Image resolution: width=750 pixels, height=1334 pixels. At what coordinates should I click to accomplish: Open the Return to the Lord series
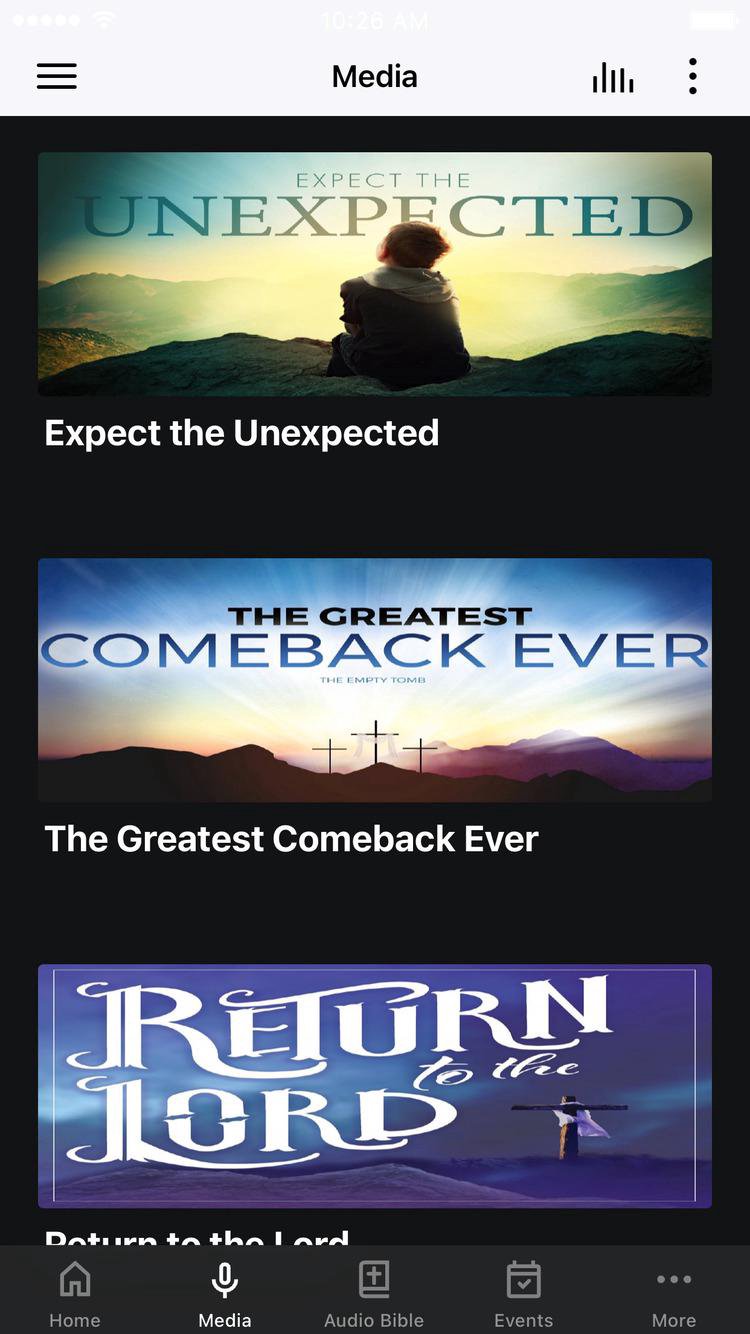[x=375, y=1086]
